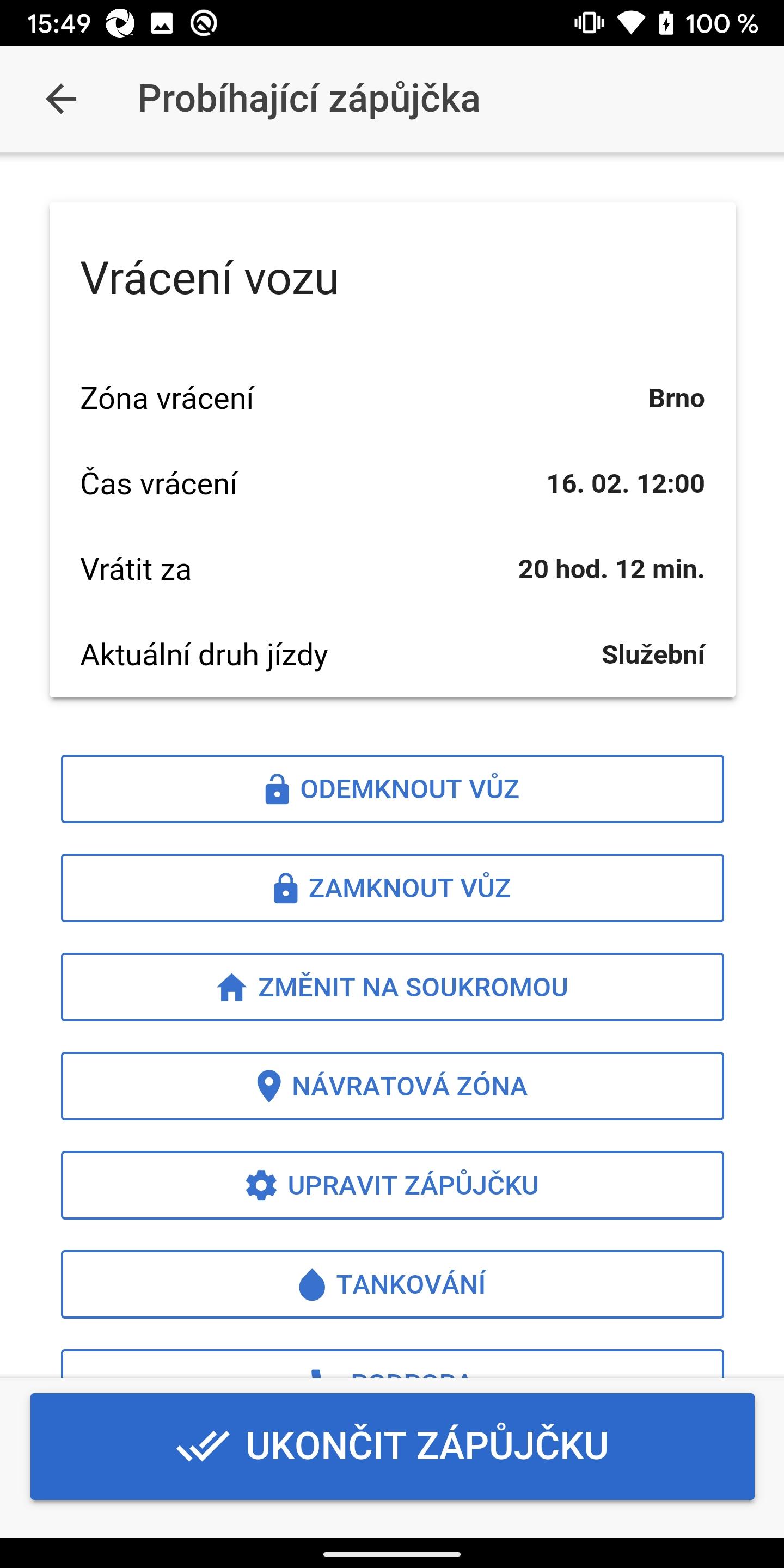The width and height of the screenshot is (784, 1568).
Task: Tap the Odemknout vůz button
Action: pos(392,789)
